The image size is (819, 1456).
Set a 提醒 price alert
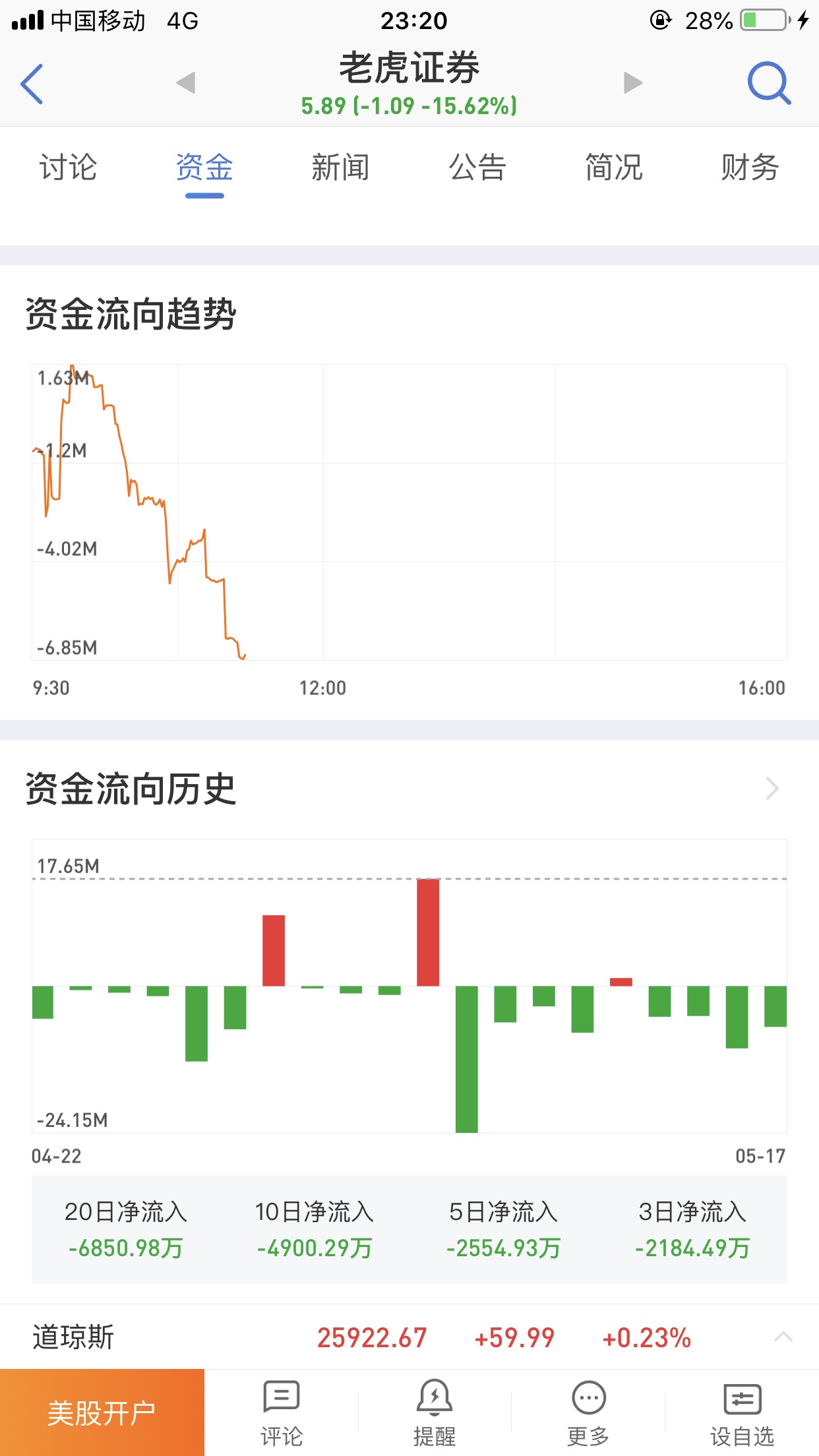(x=435, y=1412)
